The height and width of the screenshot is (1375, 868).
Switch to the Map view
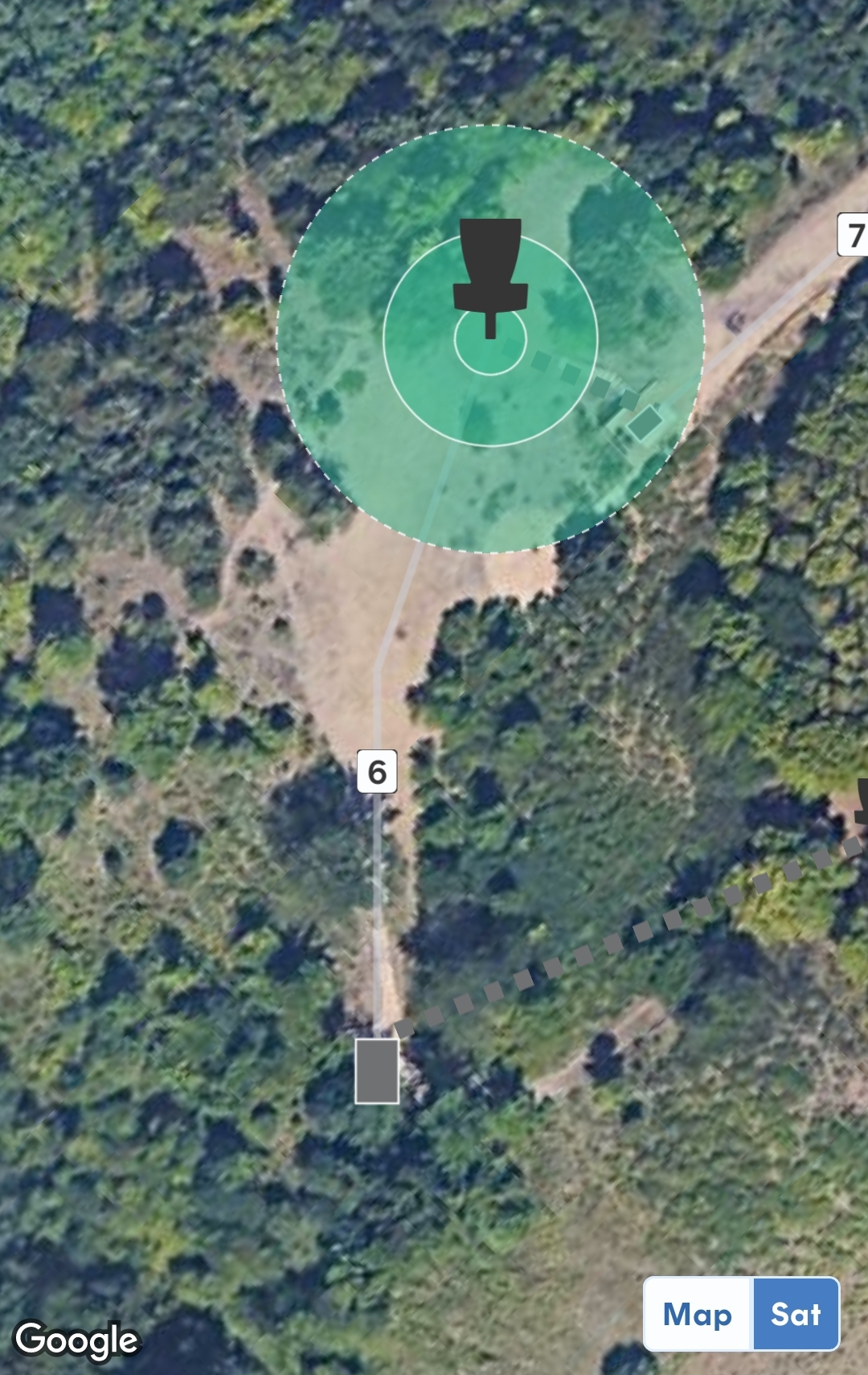[698, 1315]
